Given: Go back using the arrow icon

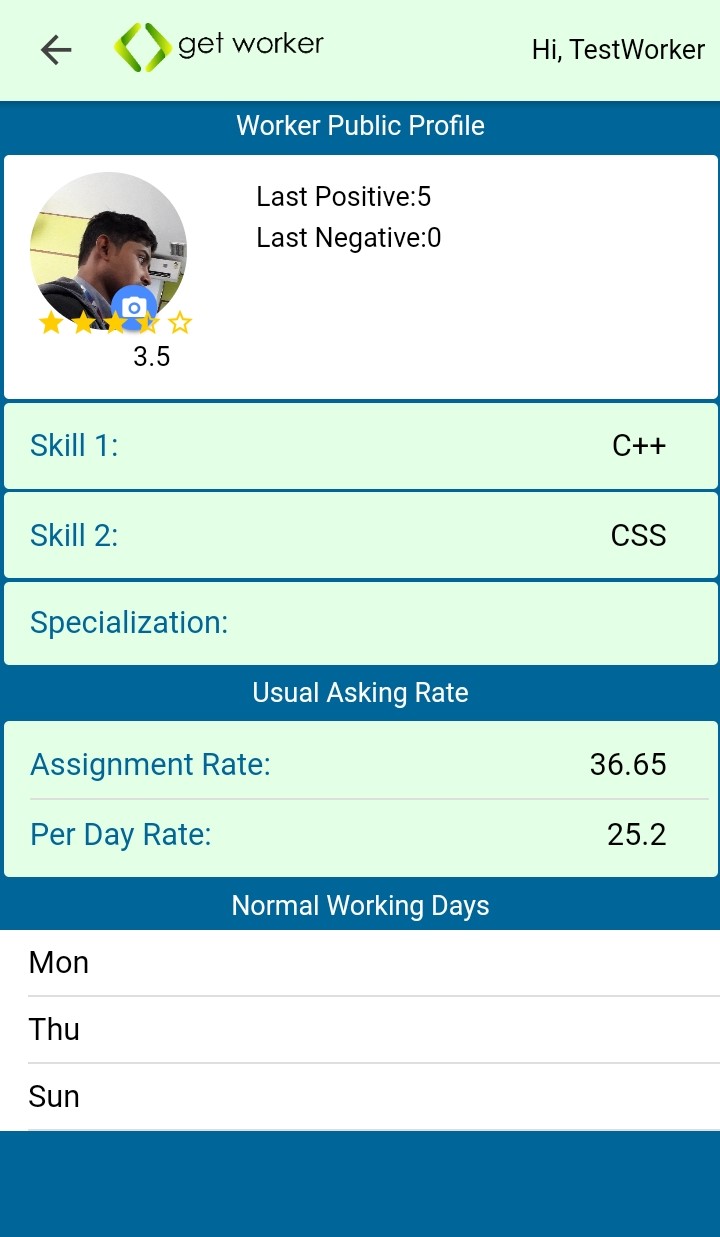Looking at the screenshot, I should tap(56, 50).
